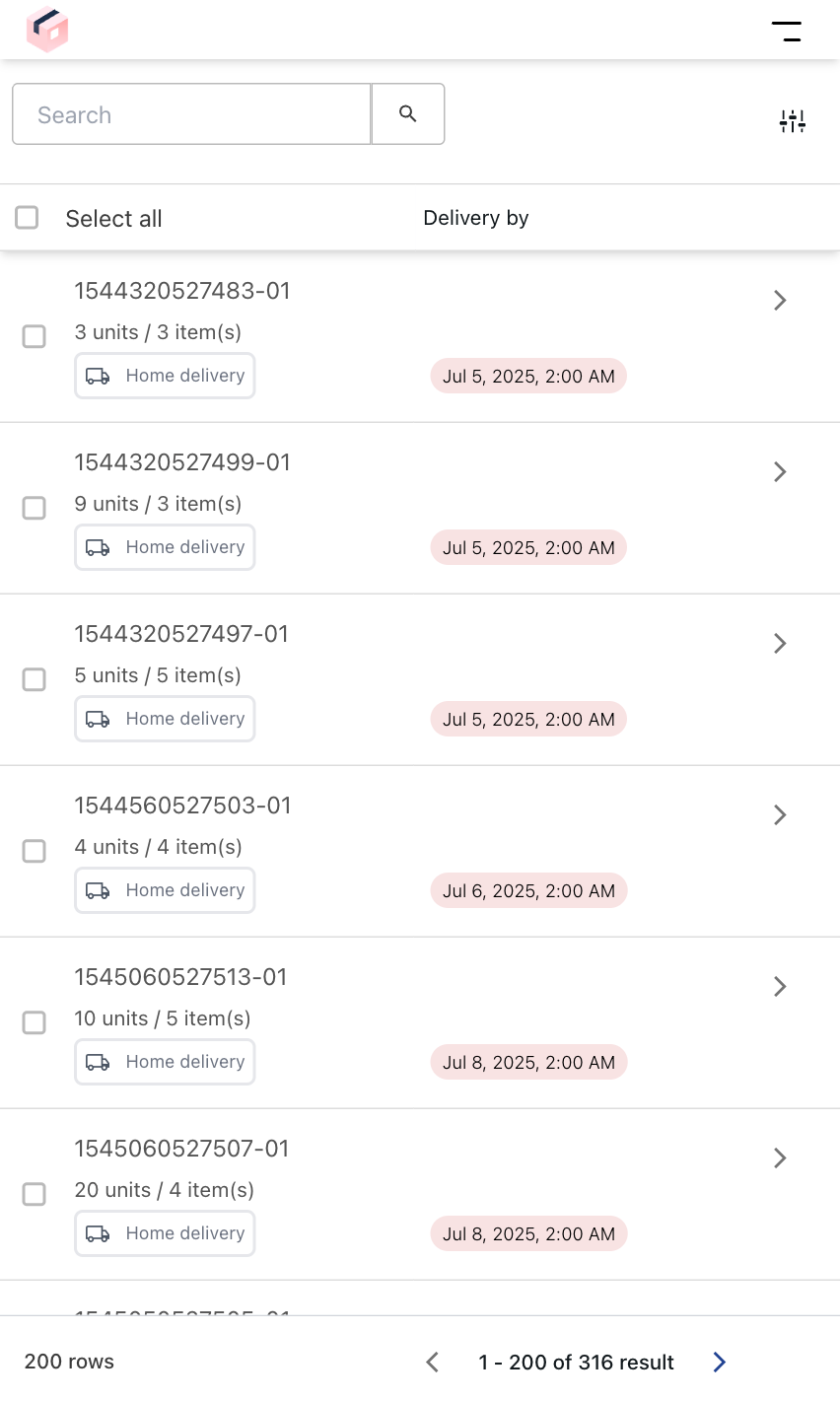Screen dimensions: 840x1402
Task: Click the truck icon on order 1544320527499-01
Action: tap(98, 547)
